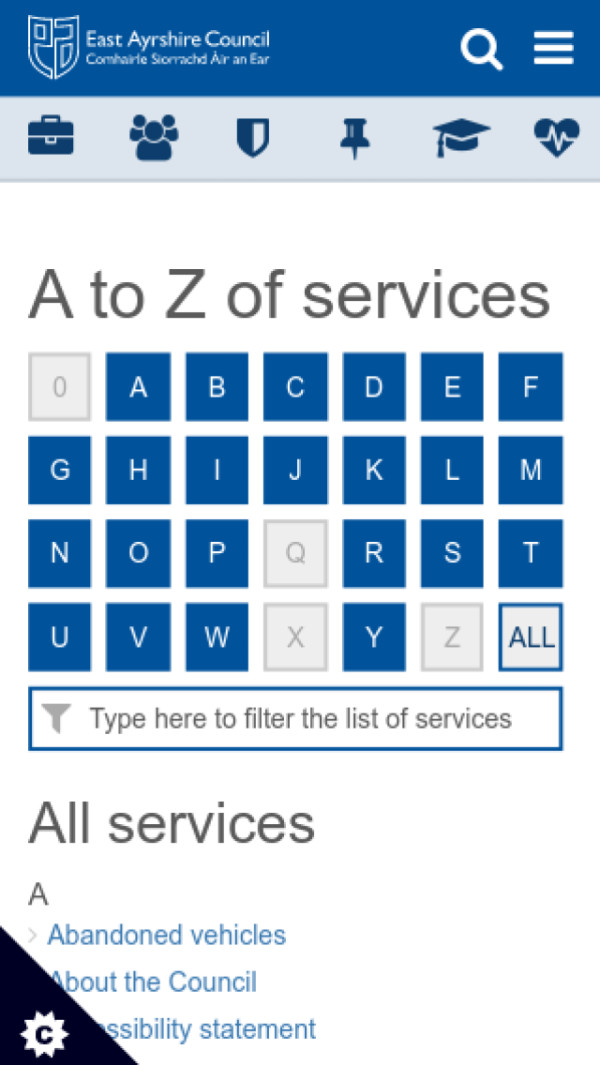Open the shield council icon
The height and width of the screenshot is (1065, 600).
(x=252, y=138)
